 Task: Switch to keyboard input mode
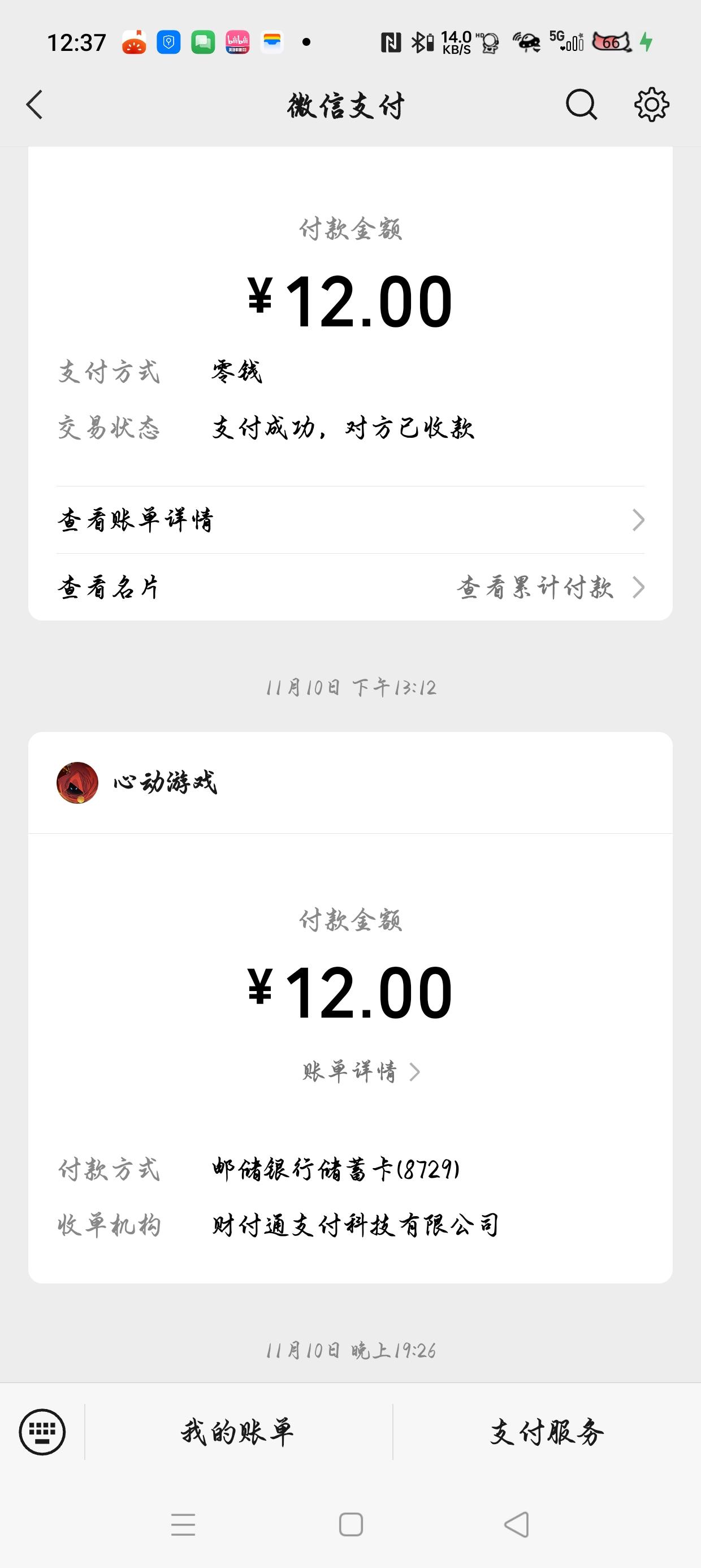[42, 1432]
